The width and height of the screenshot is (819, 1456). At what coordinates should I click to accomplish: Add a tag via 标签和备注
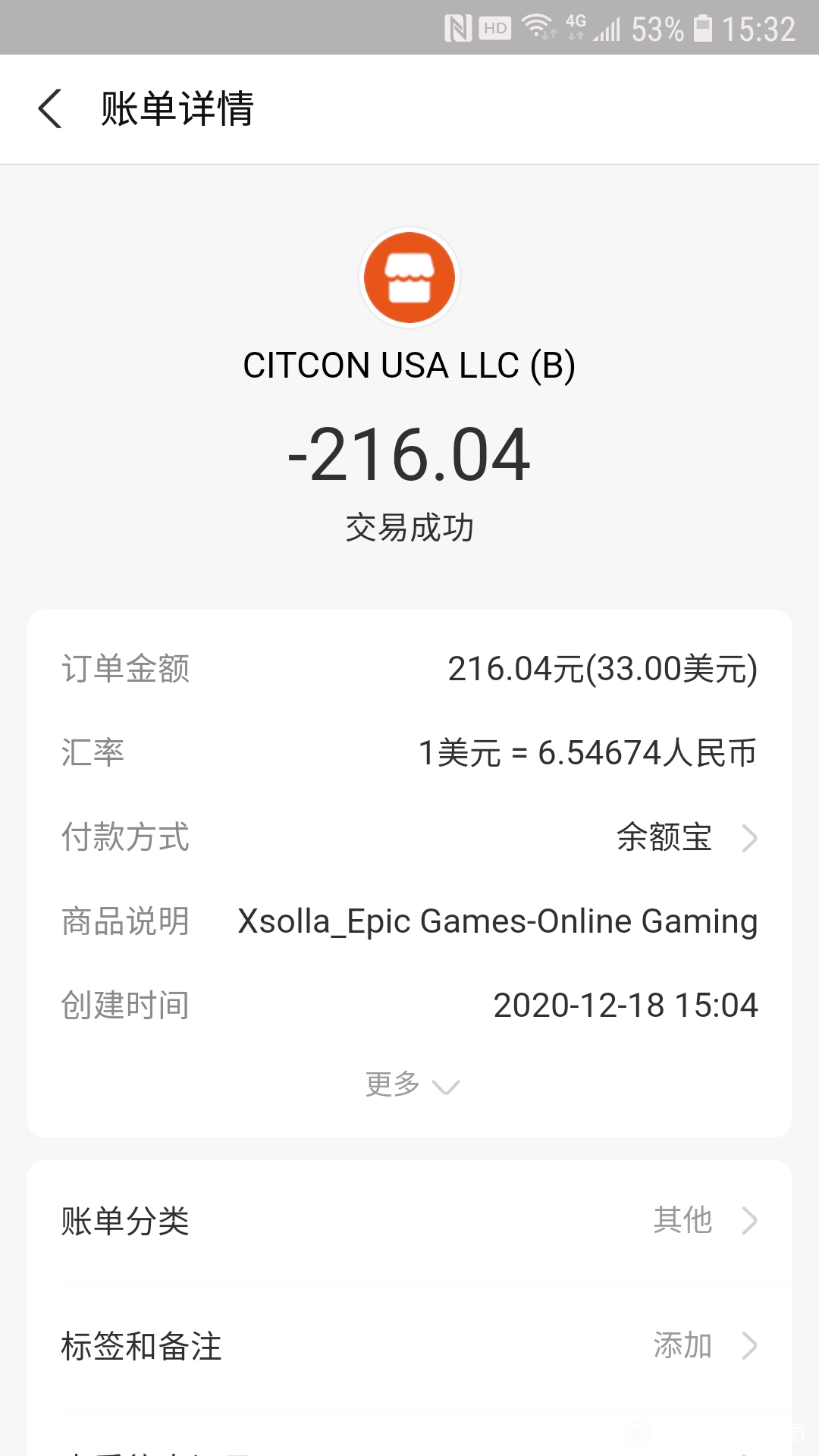pos(409,1346)
